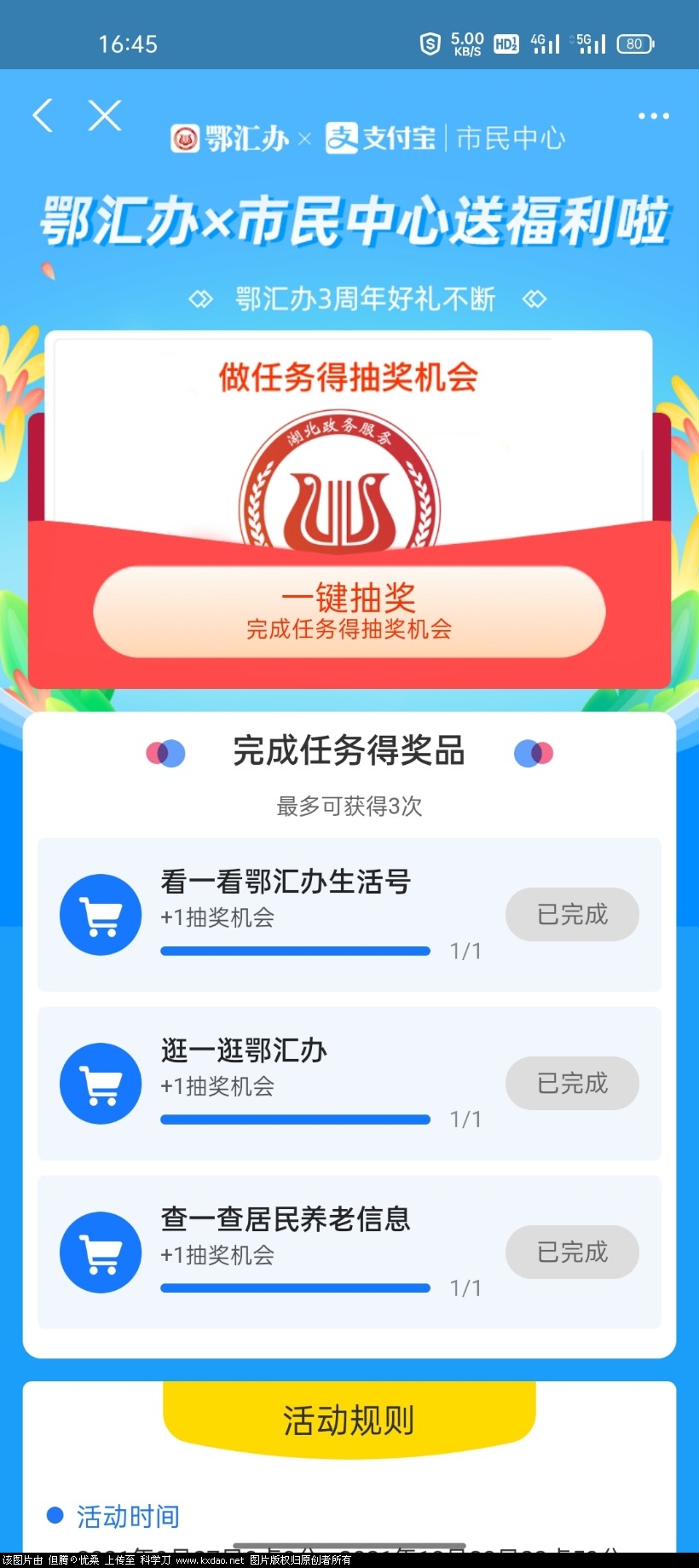Viewport: 699px width, 1568px height.
Task: Tap 已完成 for 看一看鄂汇办生活号 task
Action: 572,914
